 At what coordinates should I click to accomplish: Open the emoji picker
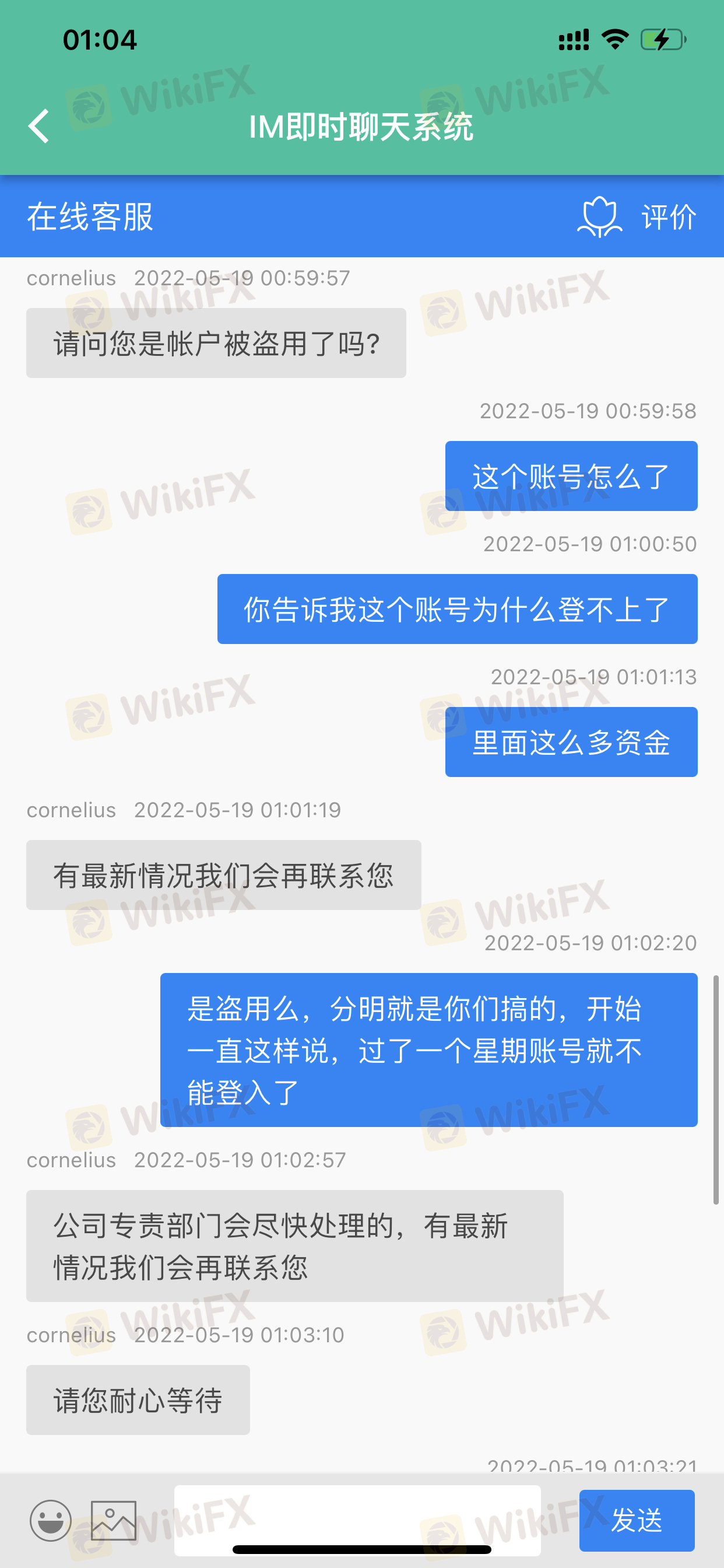pos(51,1521)
